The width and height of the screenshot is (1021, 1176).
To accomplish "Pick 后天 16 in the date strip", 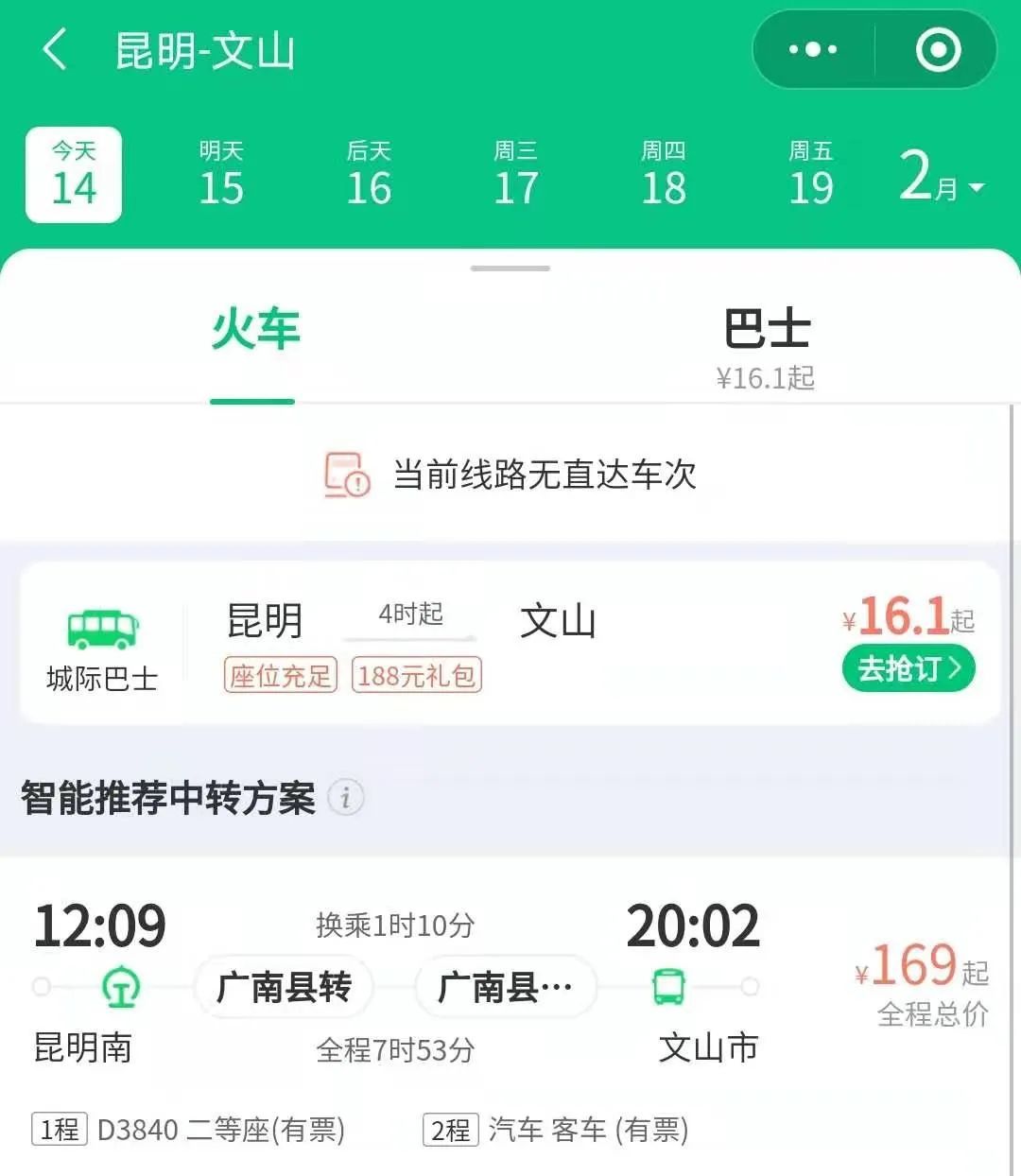I will pyautogui.click(x=369, y=175).
